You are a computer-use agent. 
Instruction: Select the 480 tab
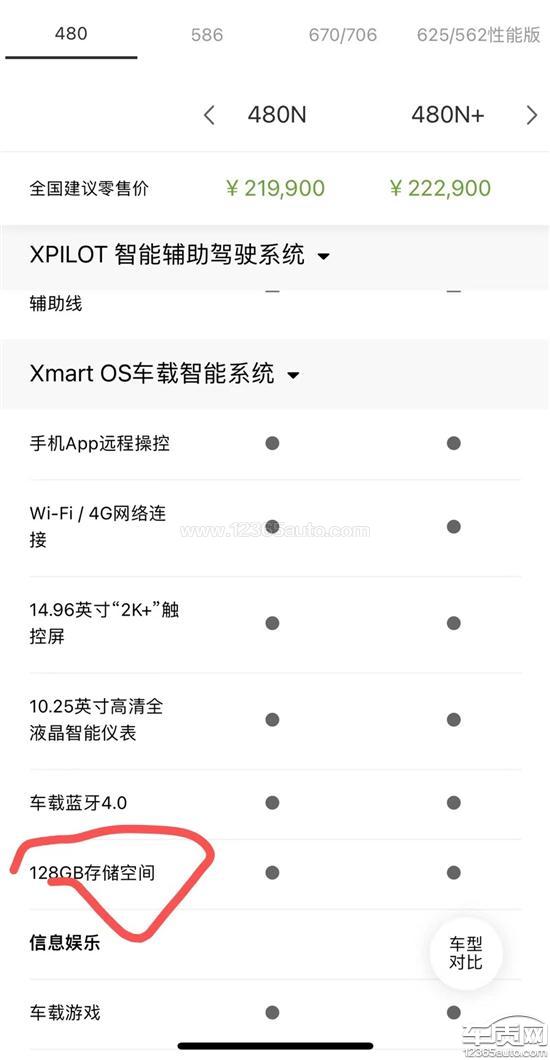[x=71, y=33]
